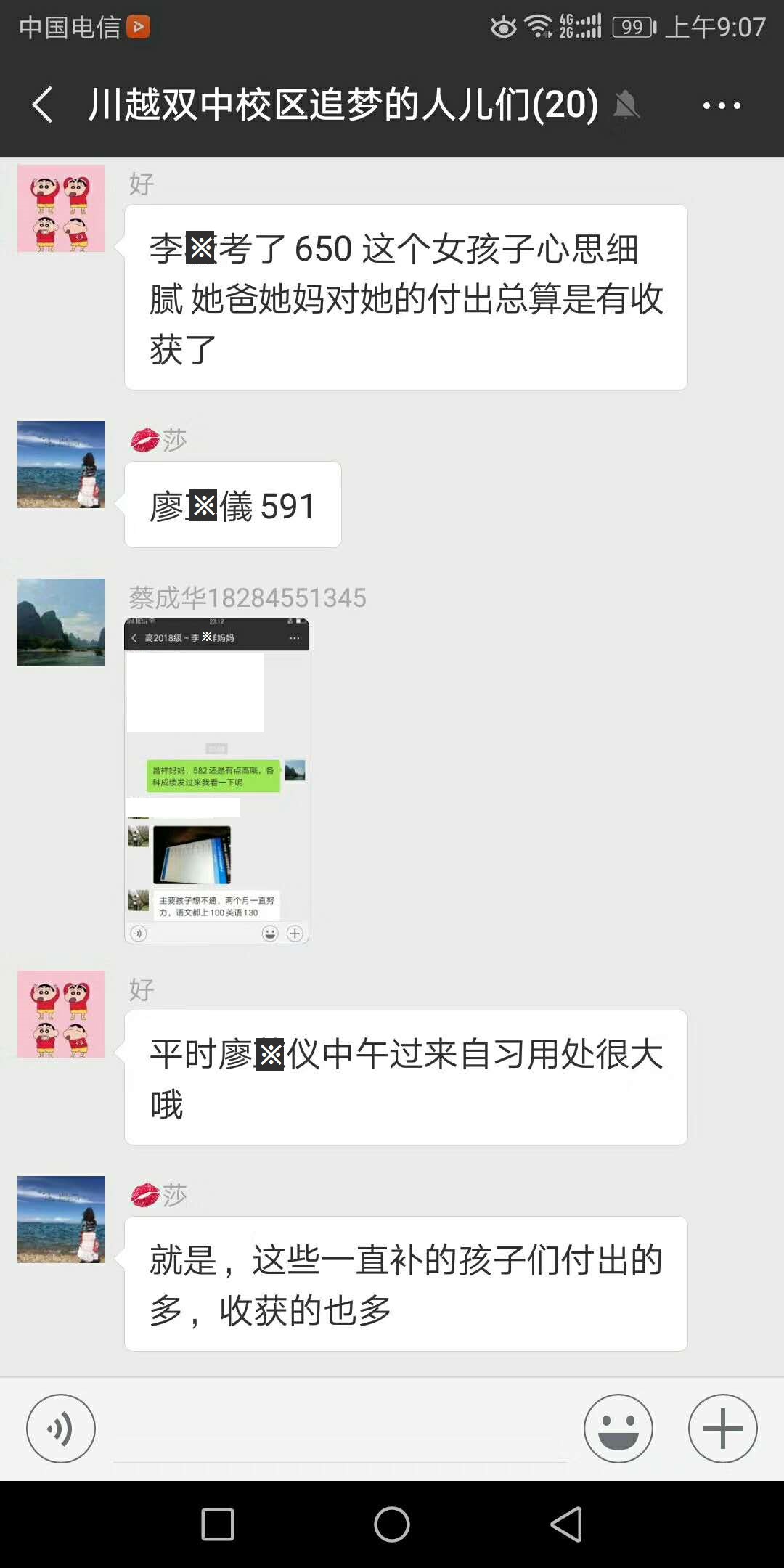View the screenshot image sent by 蔡成华
The width and height of the screenshot is (784, 1568).
tap(217, 780)
